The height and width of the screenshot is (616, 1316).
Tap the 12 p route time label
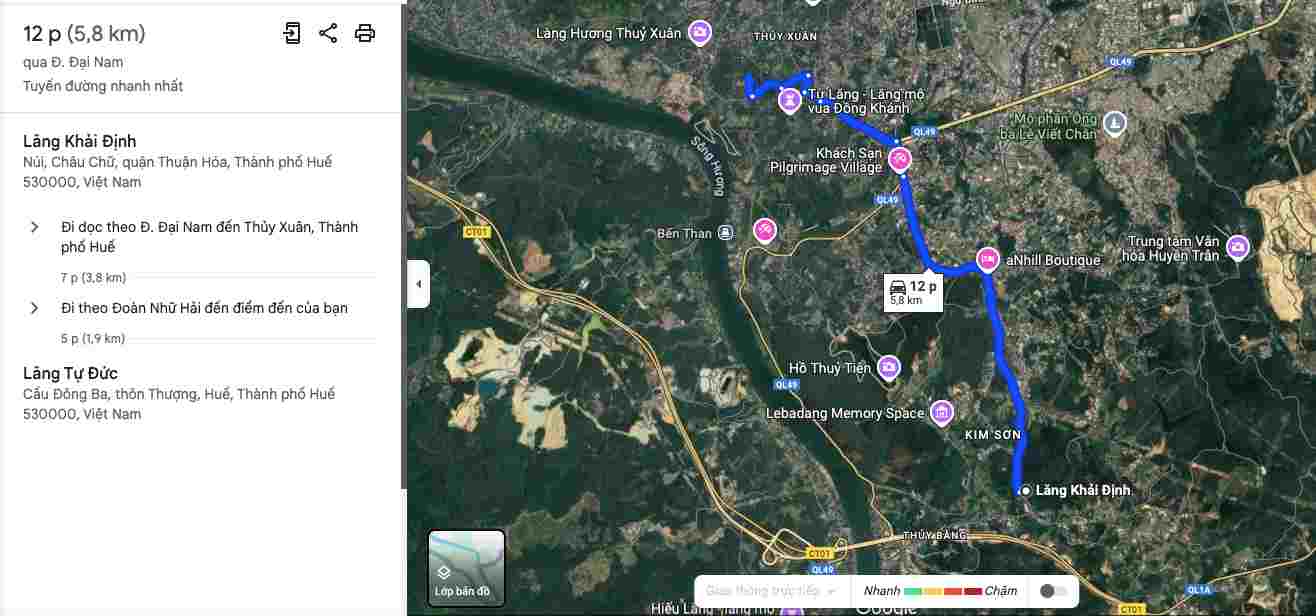pyautogui.click(x=913, y=292)
